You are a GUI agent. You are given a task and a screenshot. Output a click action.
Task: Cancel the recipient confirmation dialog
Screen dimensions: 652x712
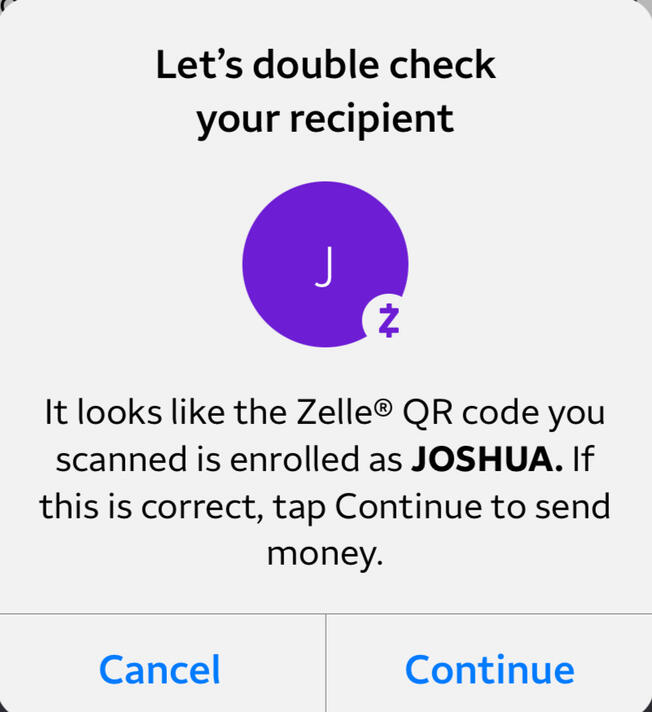click(x=160, y=668)
